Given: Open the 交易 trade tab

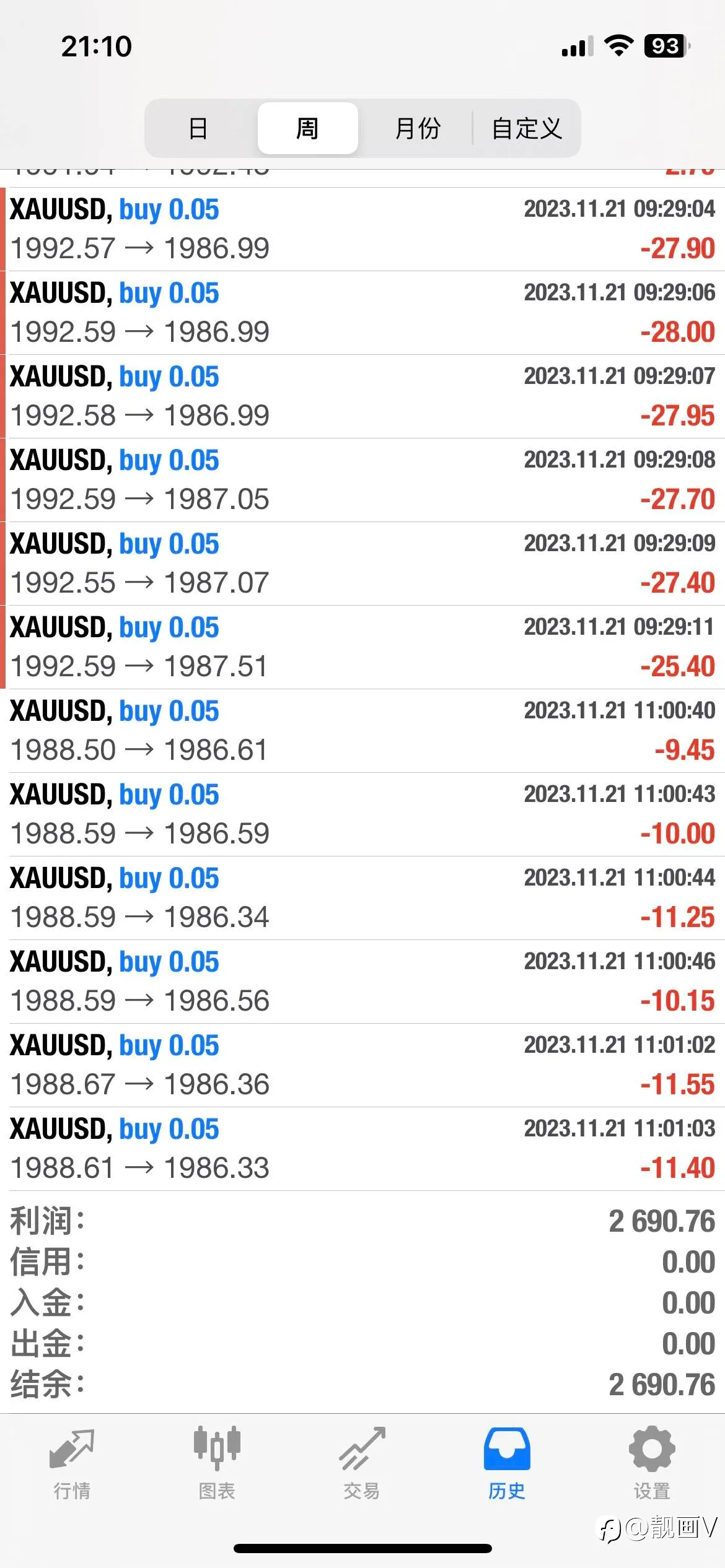Looking at the screenshot, I should click(362, 1464).
